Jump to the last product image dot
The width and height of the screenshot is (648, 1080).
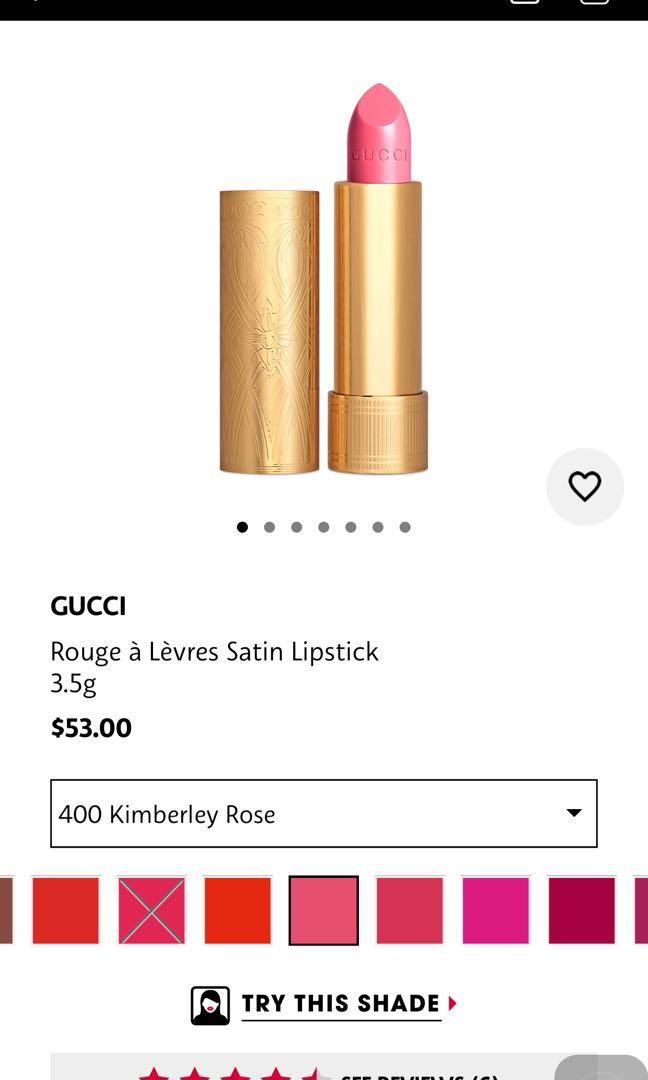[405, 527]
